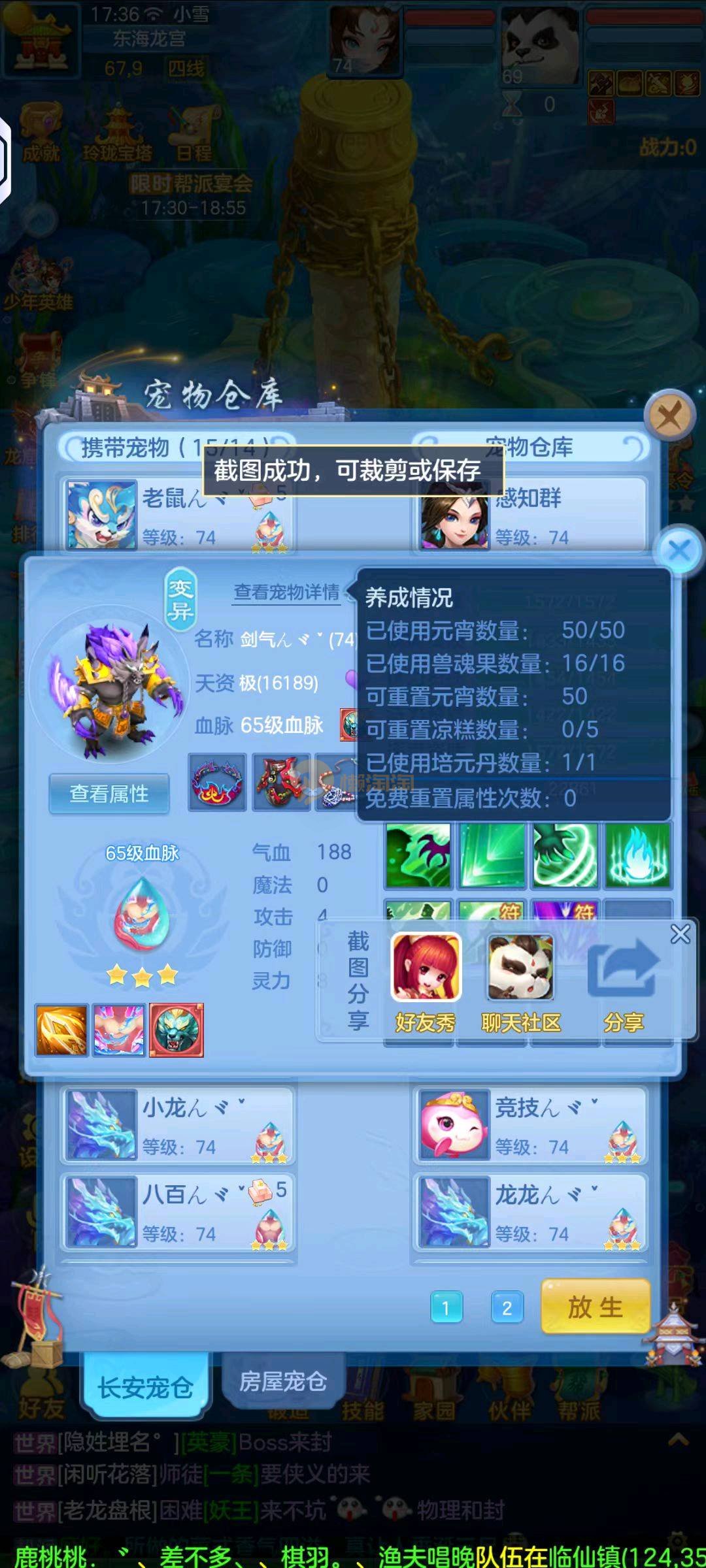
Task: Switch to 房屋宠仓 tab
Action: [282, 1381]
